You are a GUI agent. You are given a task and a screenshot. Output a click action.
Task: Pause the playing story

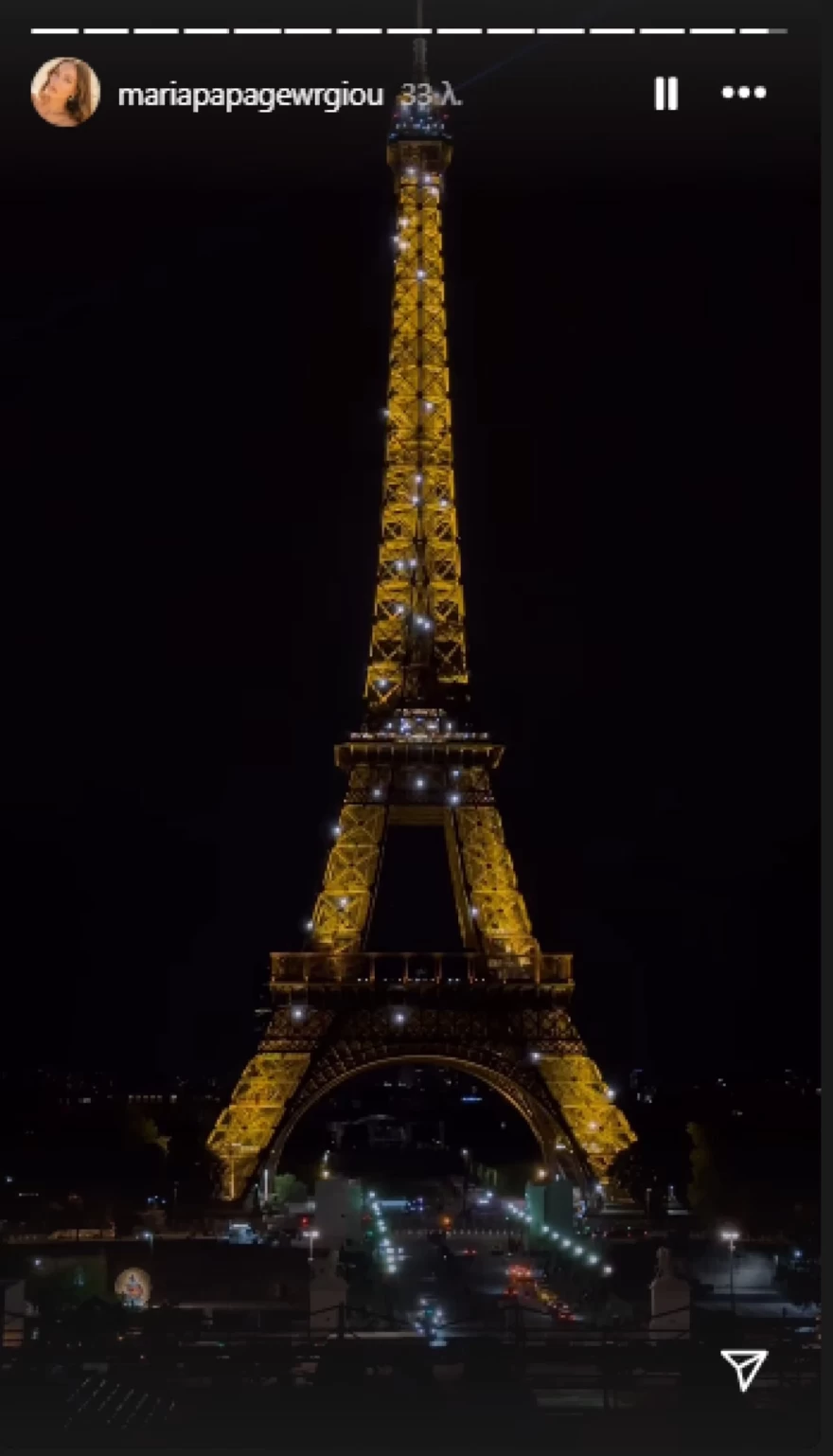pyautogui.click(x=665, y=94)
